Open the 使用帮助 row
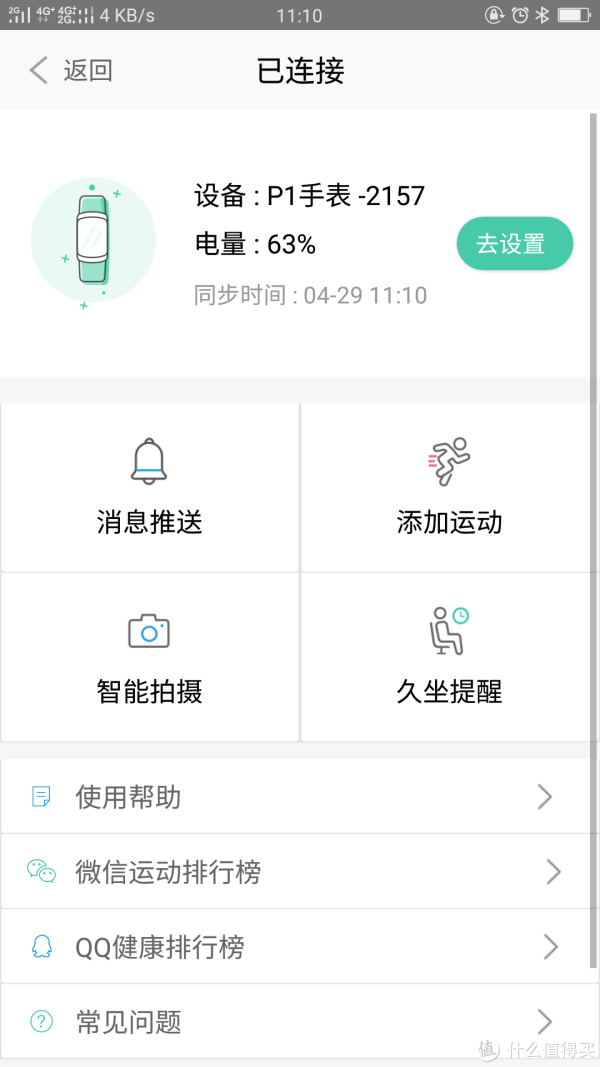Image resolution: width=600 pixels, height=1067 pixels. [295, 796]
